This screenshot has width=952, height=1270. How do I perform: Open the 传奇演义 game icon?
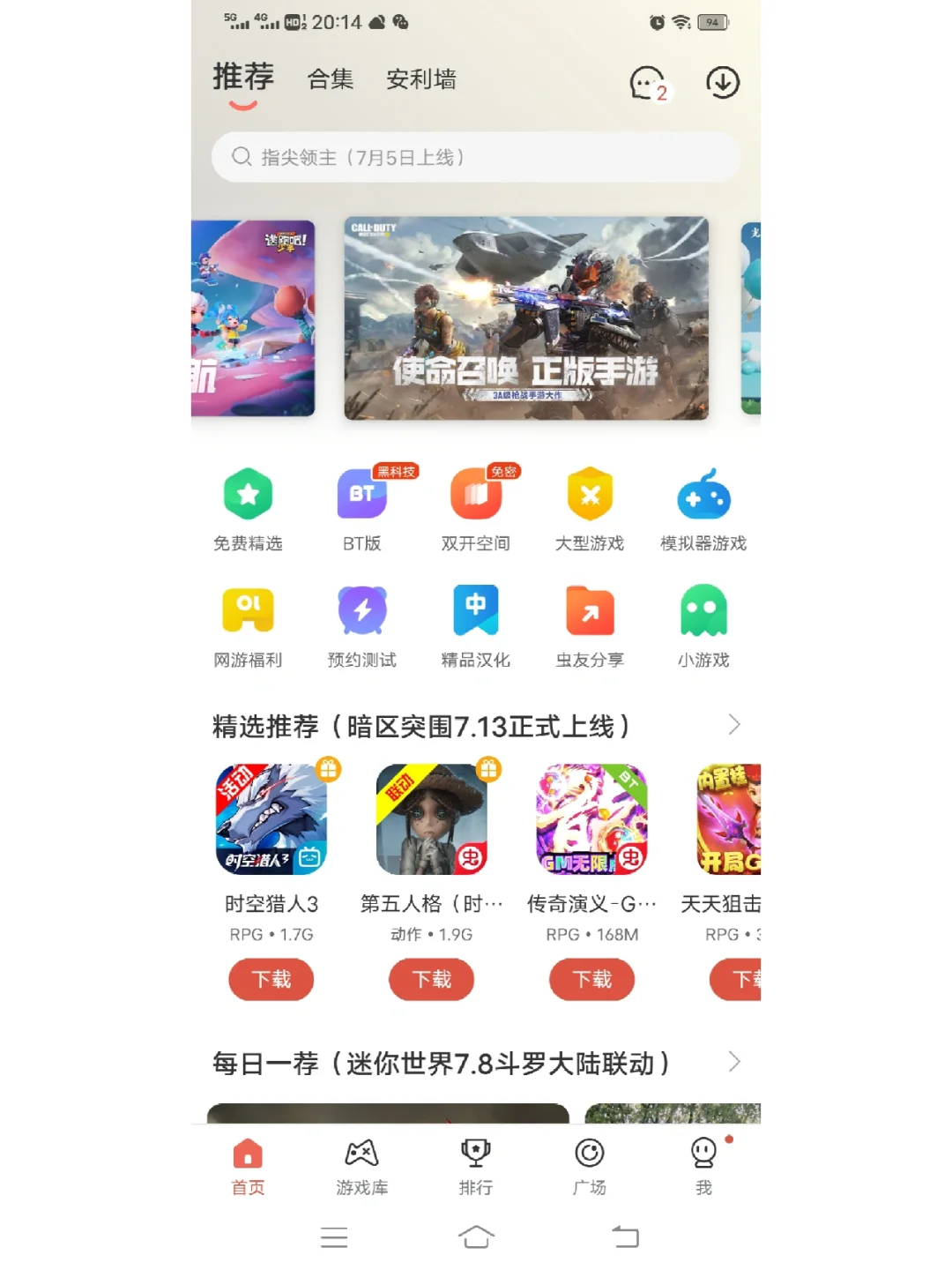[591, 819]
